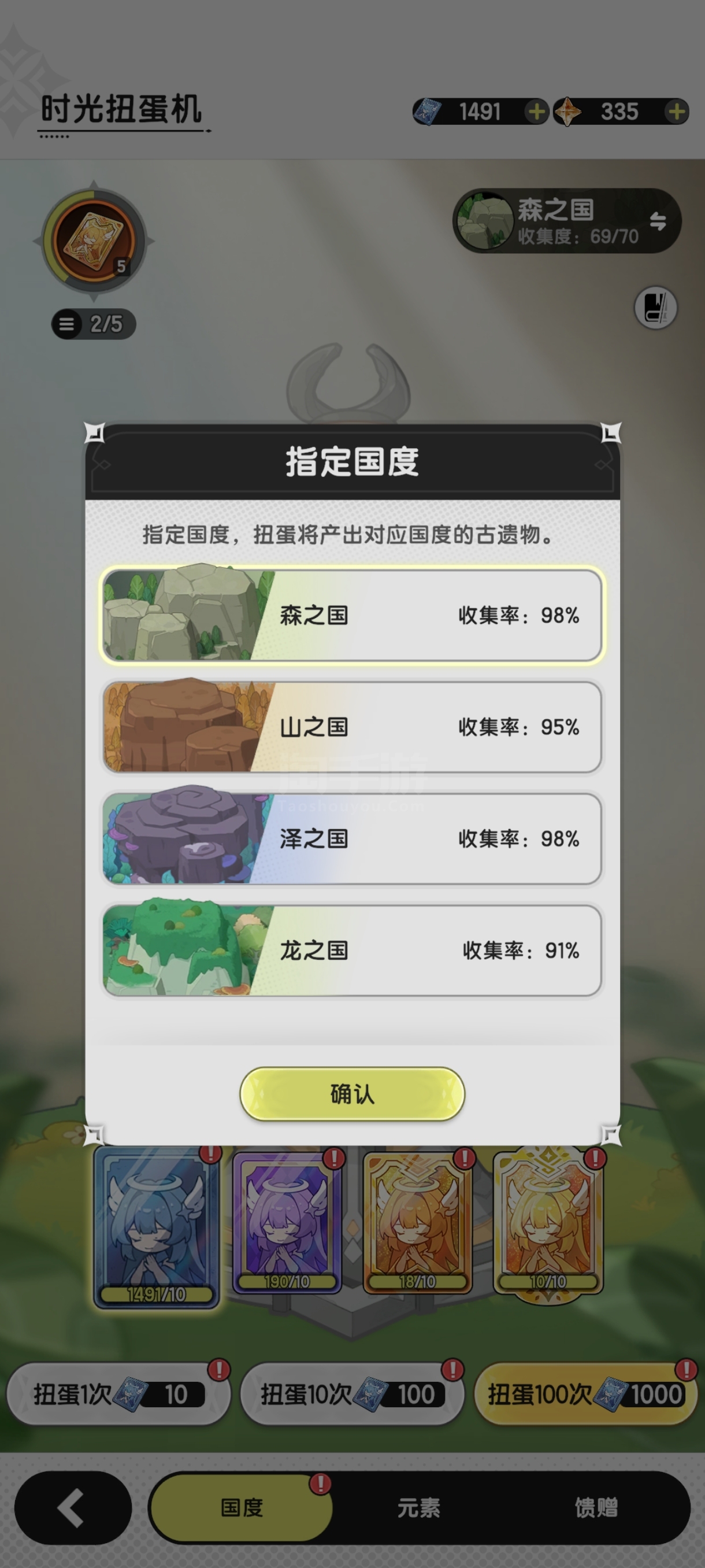Open the 2/5 list button
This screenshot has height=1568, width=705.
pyautogui.click(x=93, y=324)
